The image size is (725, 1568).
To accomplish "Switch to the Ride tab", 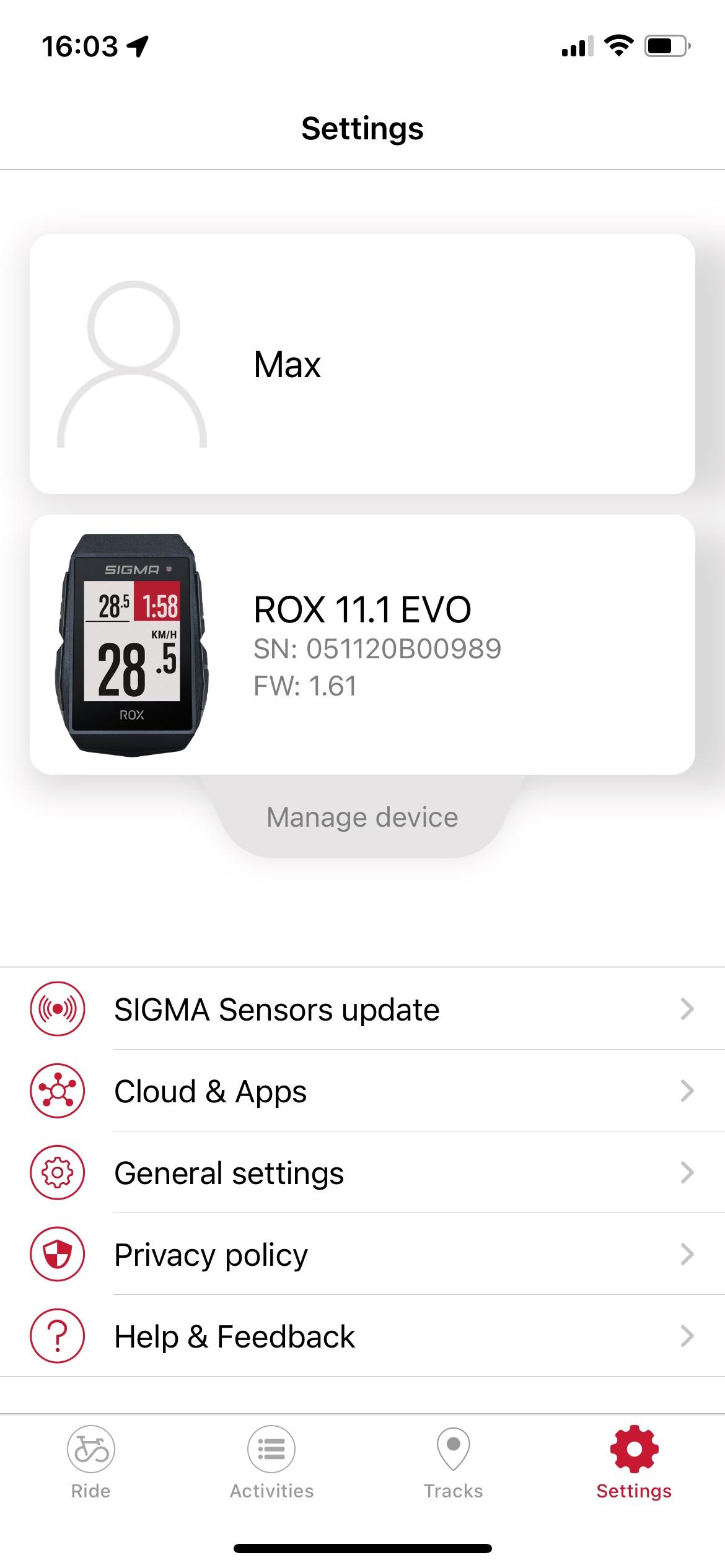I will click(x=91, y=1463).
